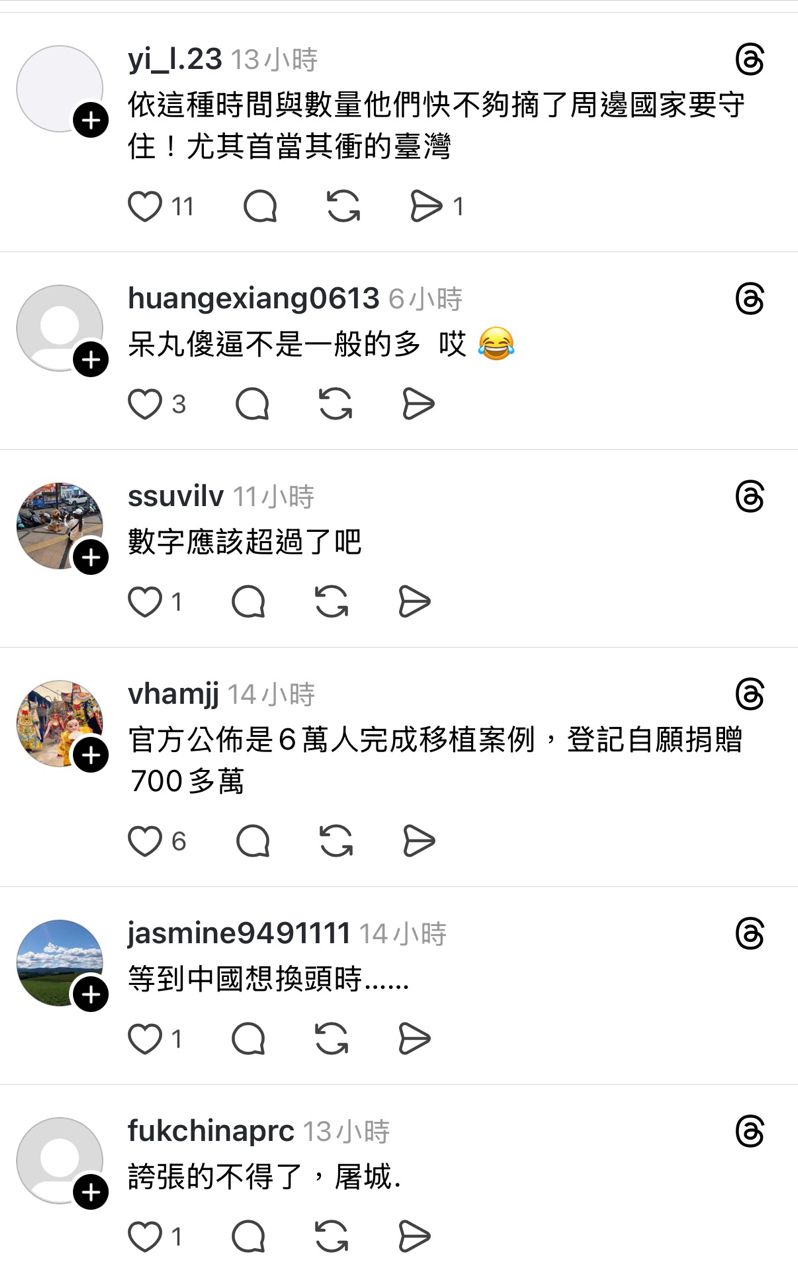Like huangexiang0613's comment
798x1280 pixels.
145,404
